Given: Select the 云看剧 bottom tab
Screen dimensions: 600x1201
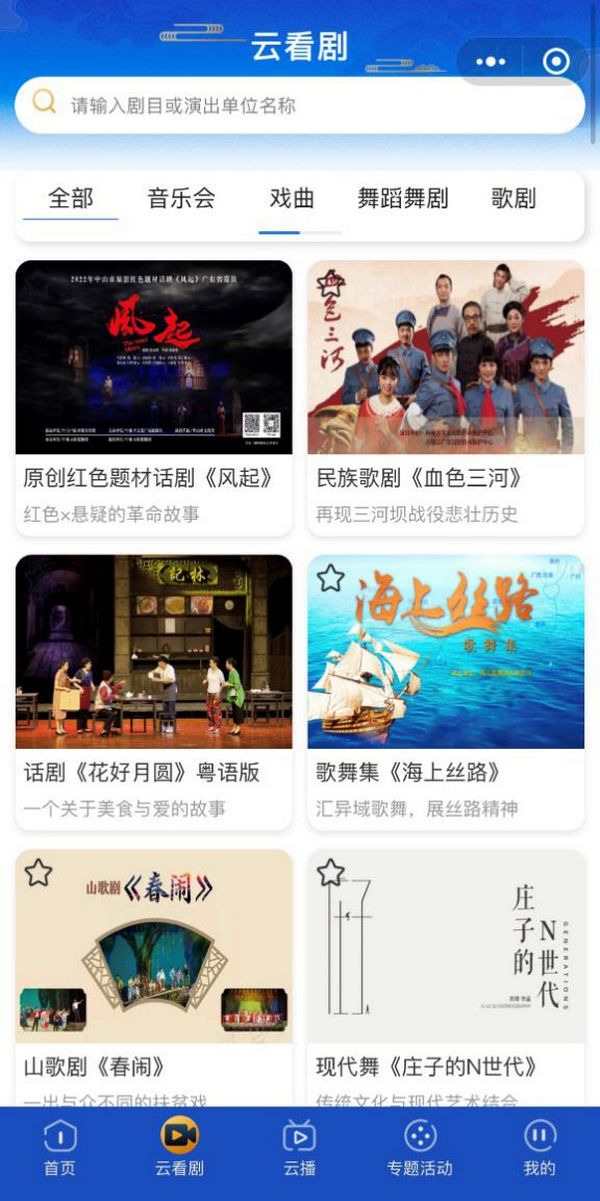Looking at the screenshot, I should click(180, 1147).
